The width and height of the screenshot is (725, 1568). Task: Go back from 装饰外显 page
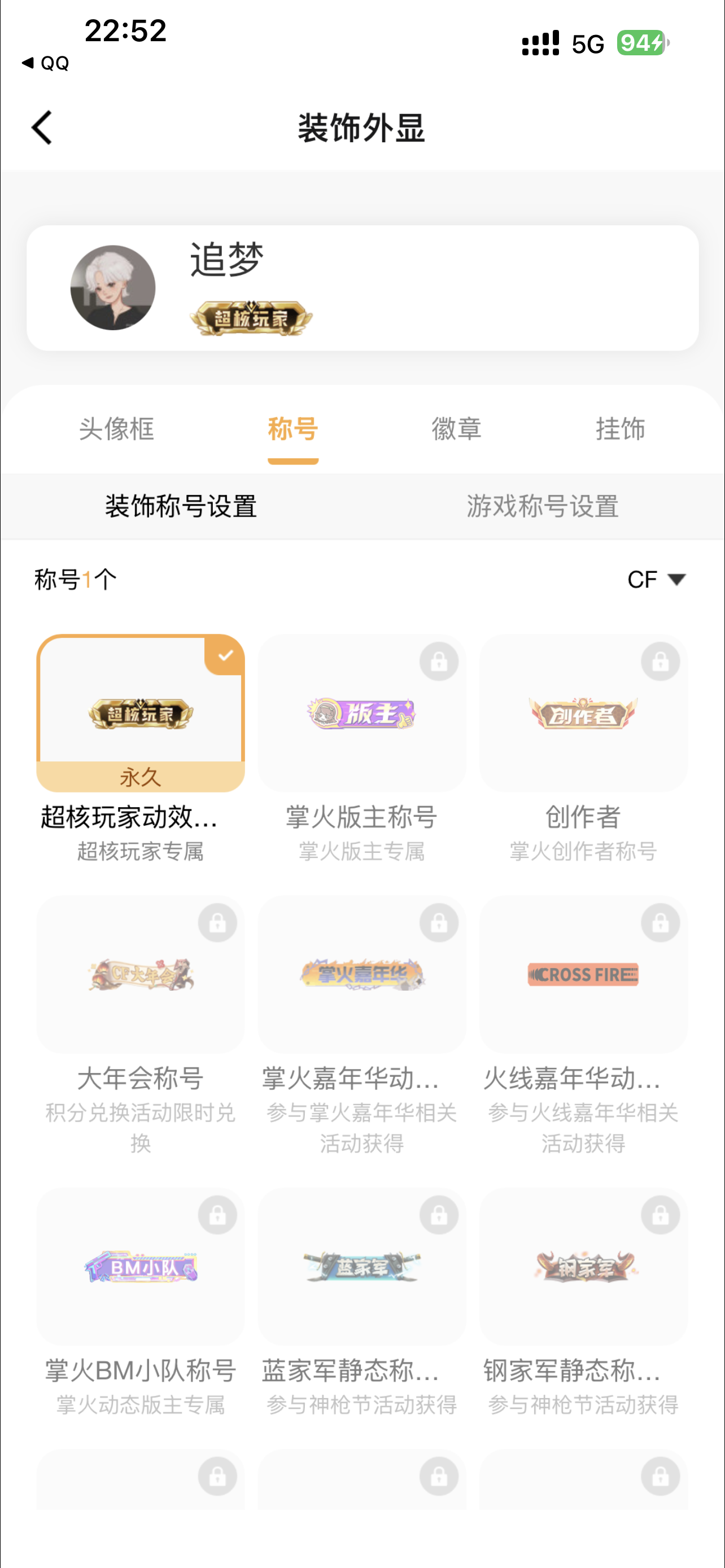coord(42,128)
